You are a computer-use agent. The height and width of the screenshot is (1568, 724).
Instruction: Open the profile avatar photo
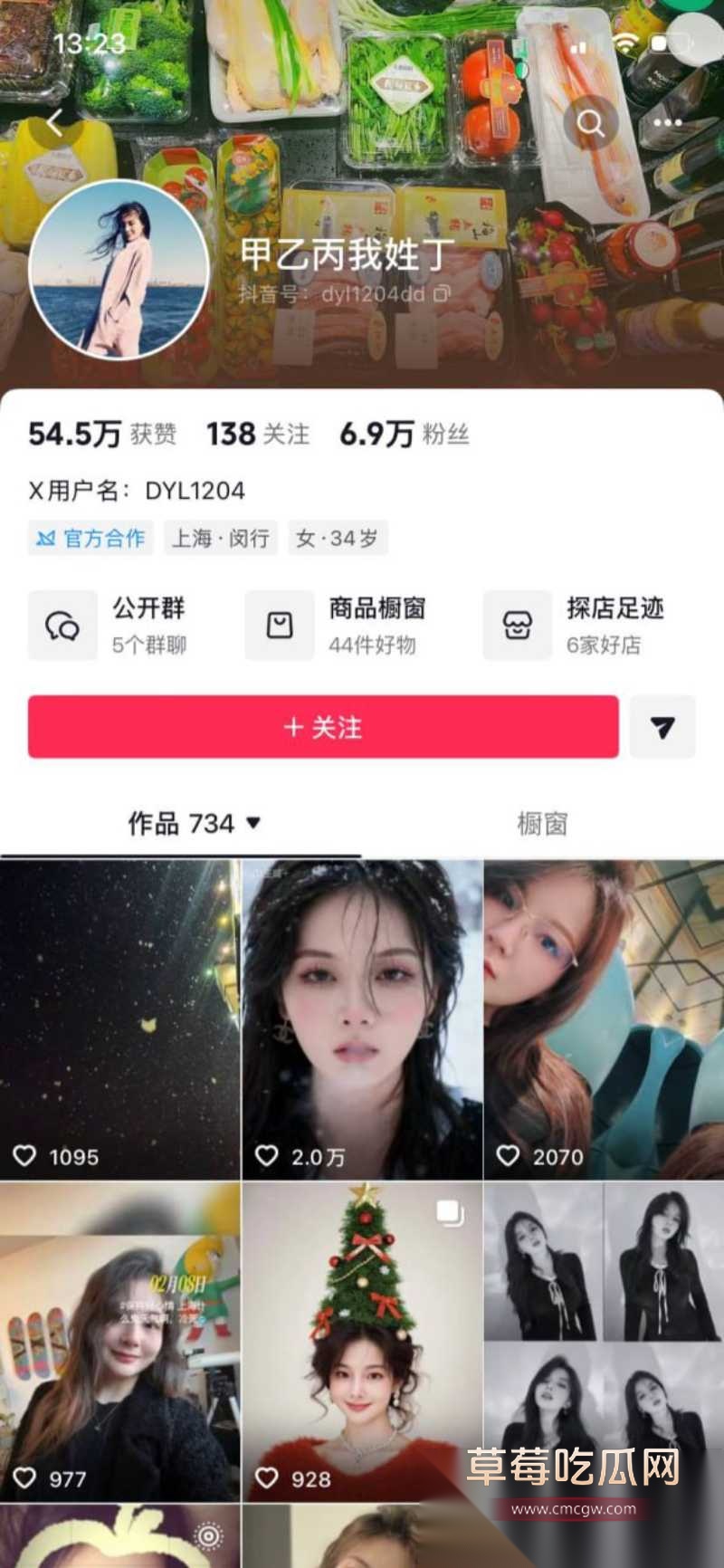[x=122, y=269]
